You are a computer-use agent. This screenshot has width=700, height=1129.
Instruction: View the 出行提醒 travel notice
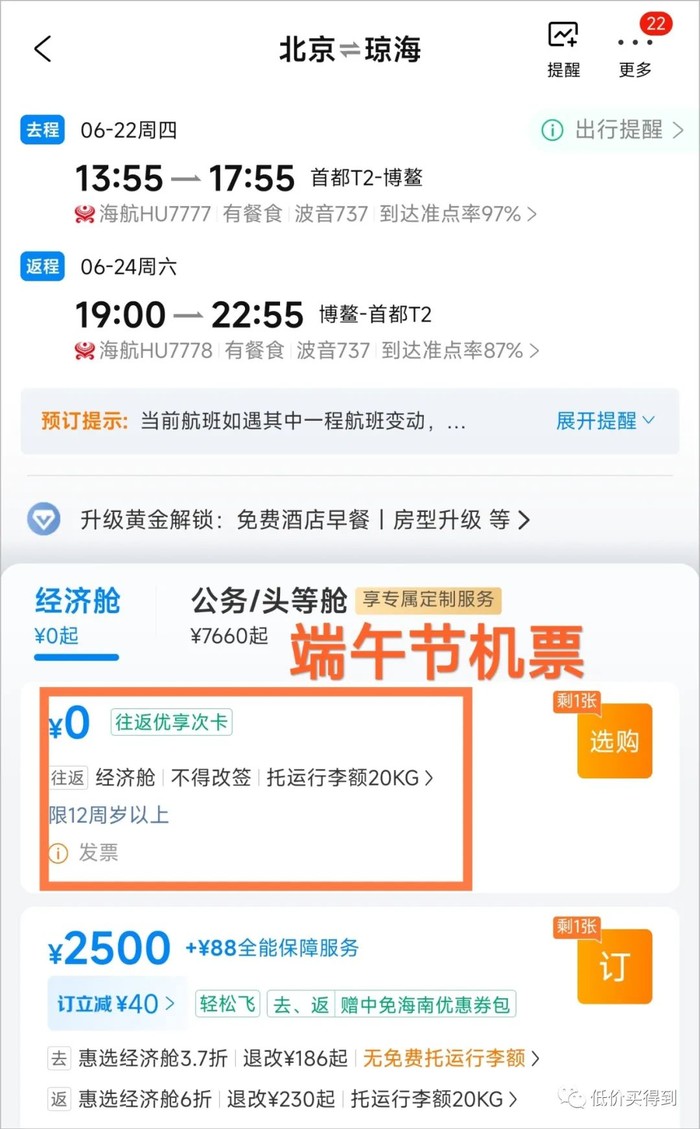click(x=613, y=130)
